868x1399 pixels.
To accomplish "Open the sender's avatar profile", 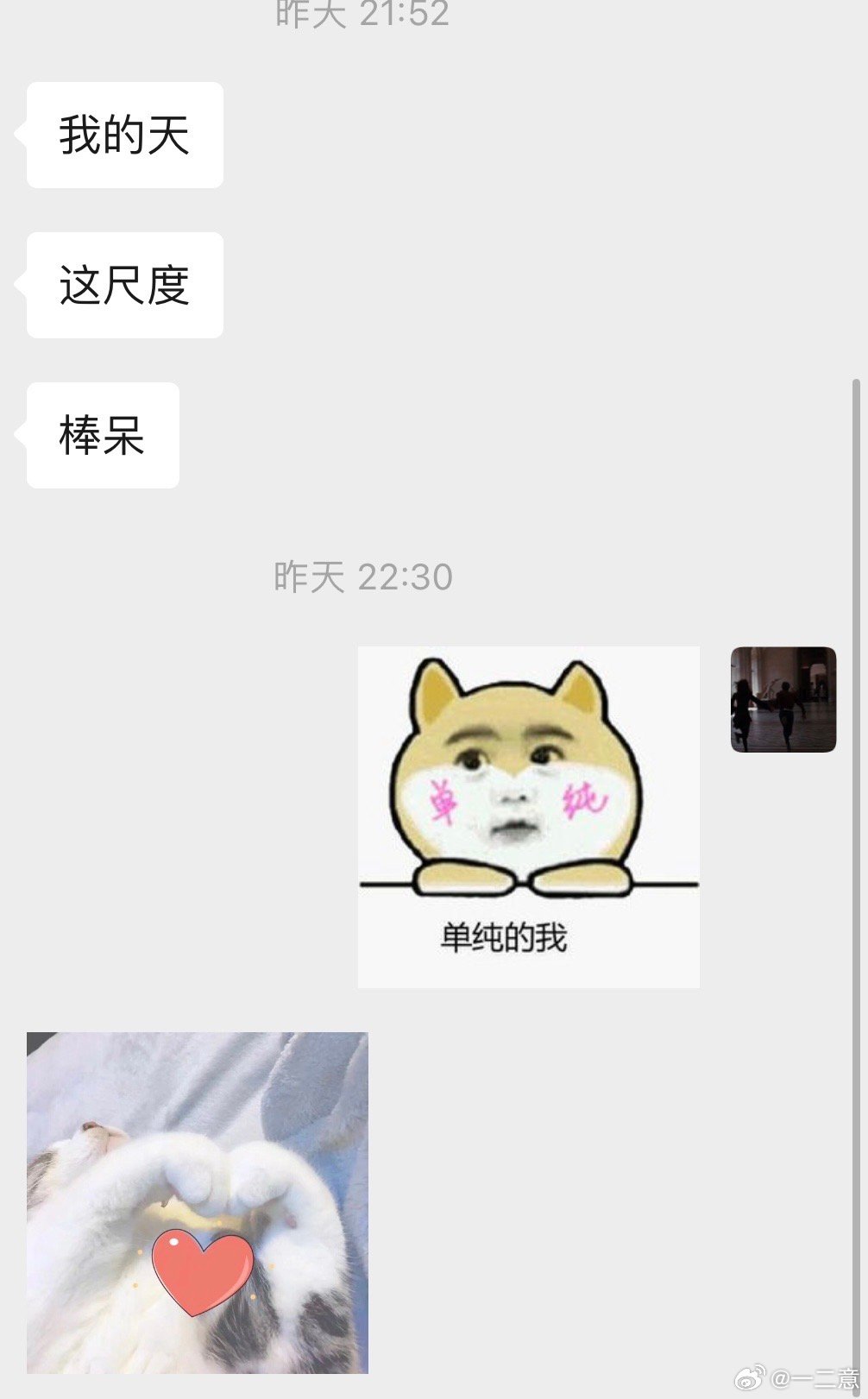I will tap(783, 699).
